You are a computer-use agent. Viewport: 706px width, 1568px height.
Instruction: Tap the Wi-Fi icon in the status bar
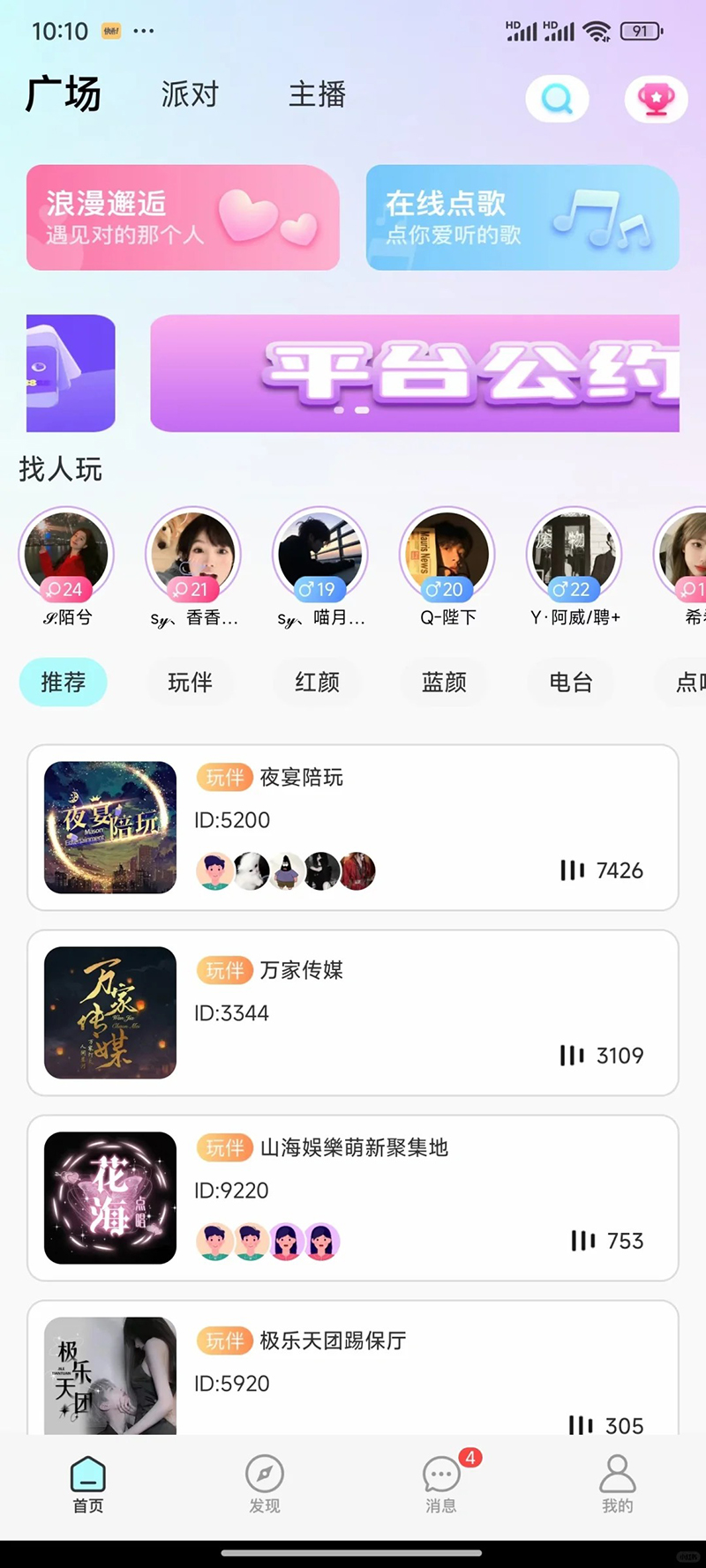click(597, 29)
